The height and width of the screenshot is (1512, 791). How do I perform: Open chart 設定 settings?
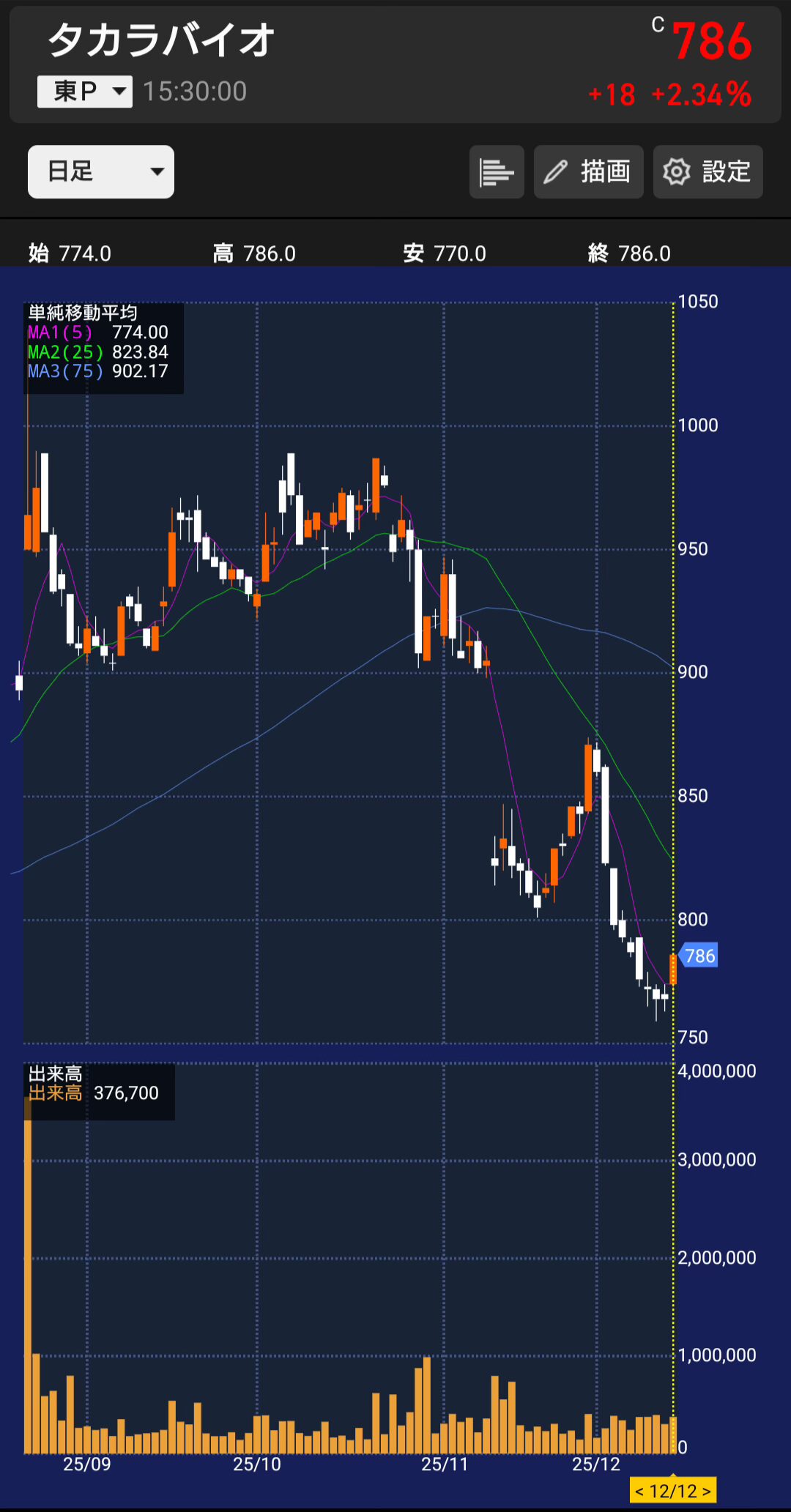[x=708, y=172]
